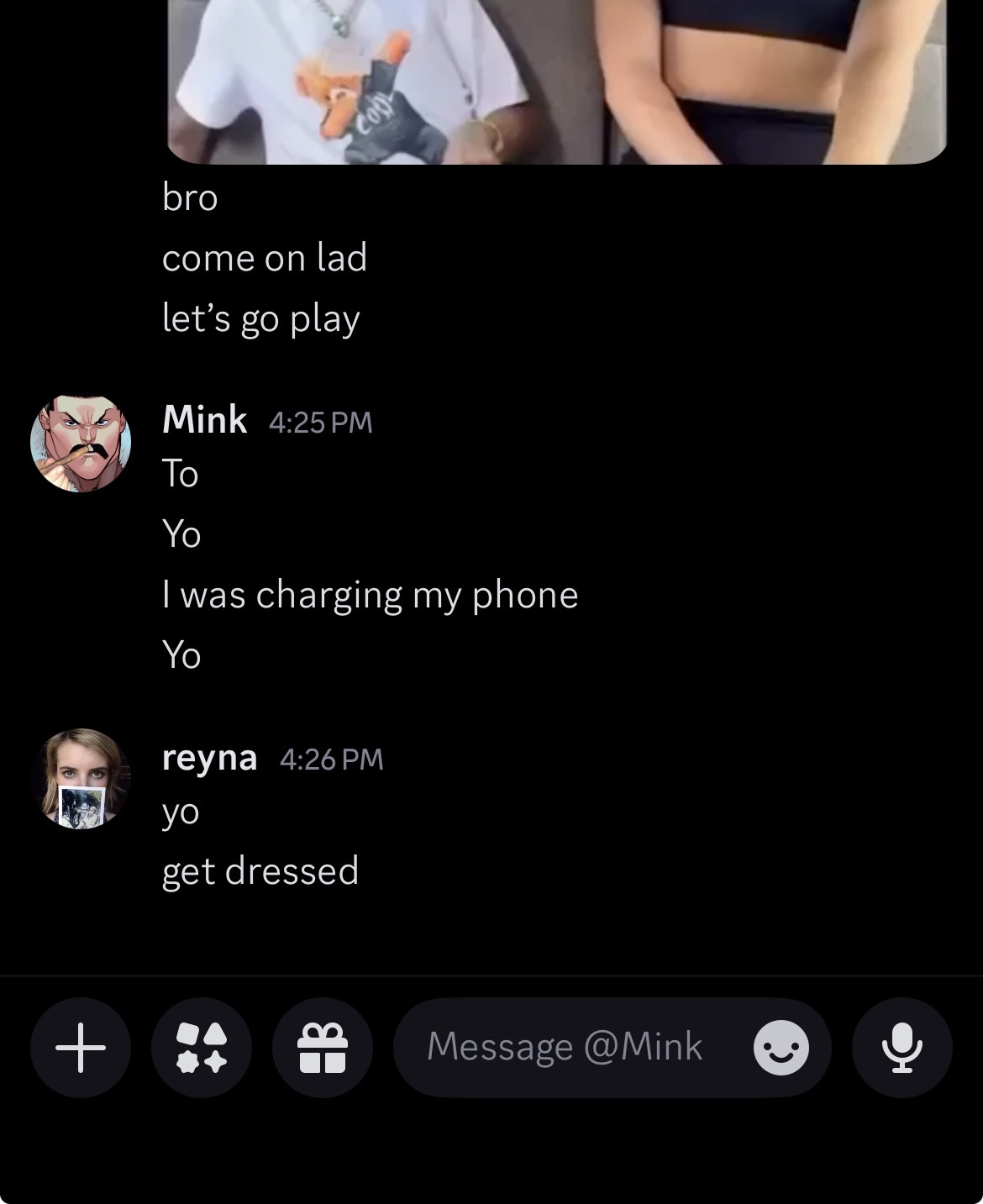Open the apps launcher icon

(x=202, y=1048)
